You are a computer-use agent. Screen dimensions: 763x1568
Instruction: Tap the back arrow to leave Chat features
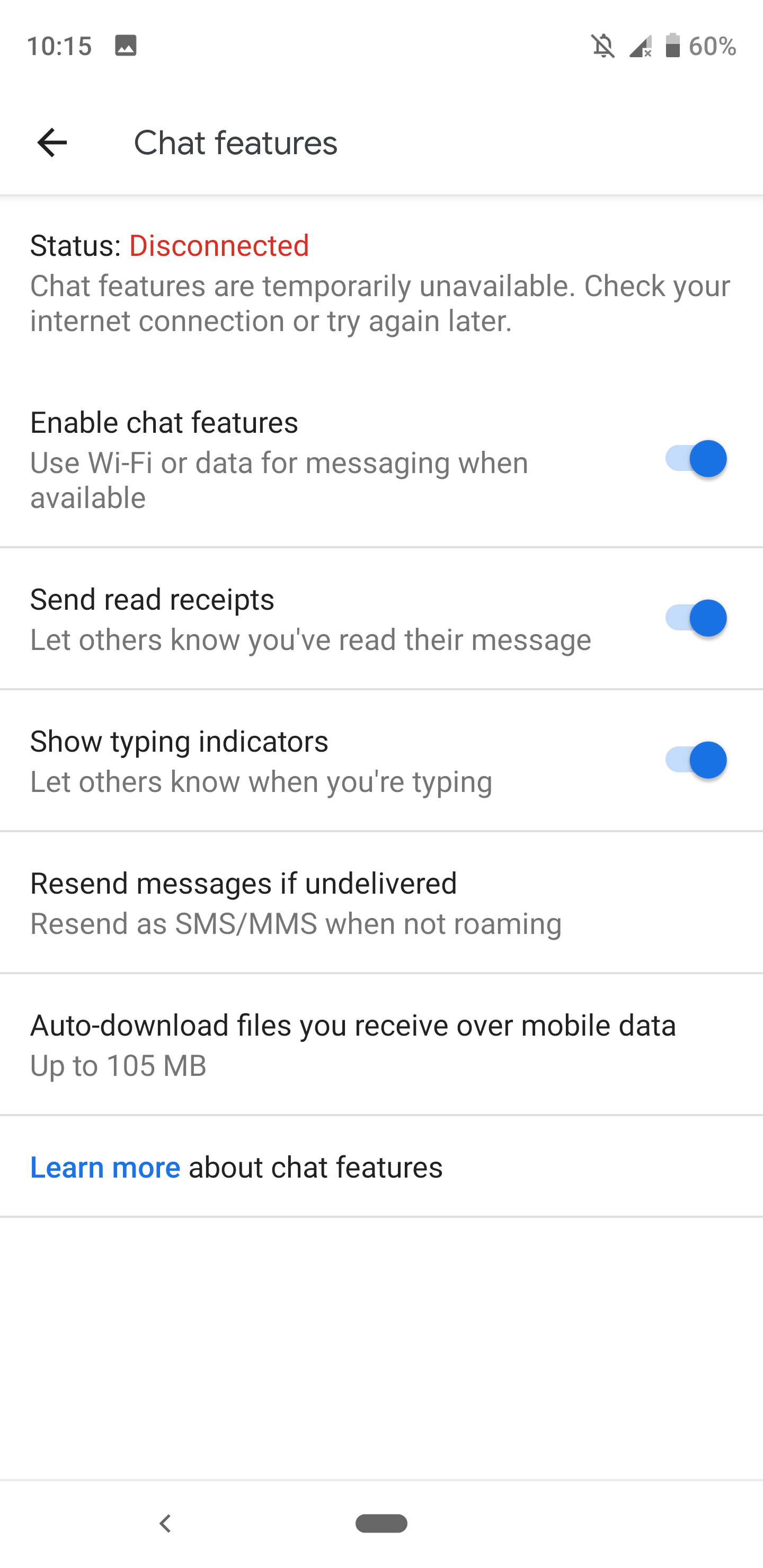pyautogui.click(x=51, y=142)
